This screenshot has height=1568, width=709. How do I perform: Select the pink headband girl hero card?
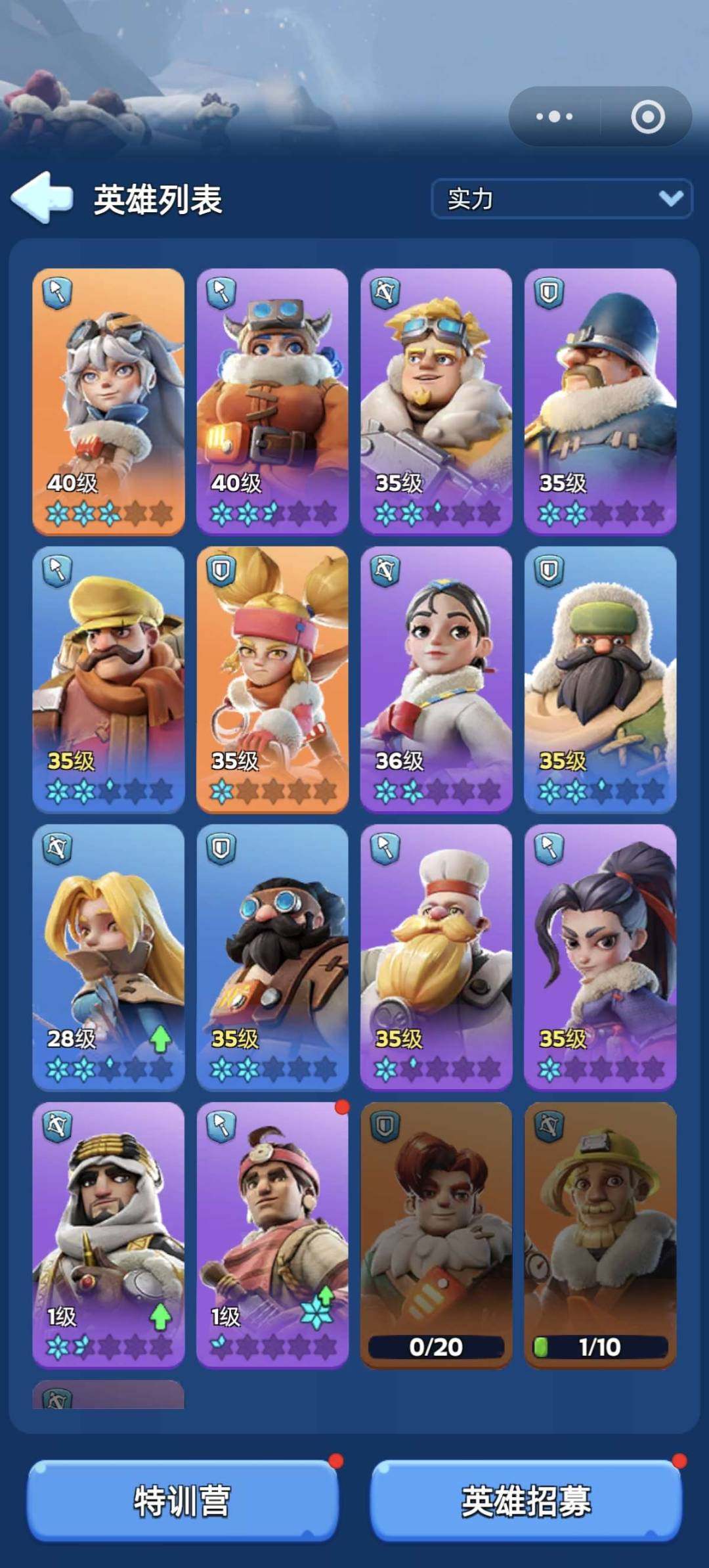click(272, 679)
